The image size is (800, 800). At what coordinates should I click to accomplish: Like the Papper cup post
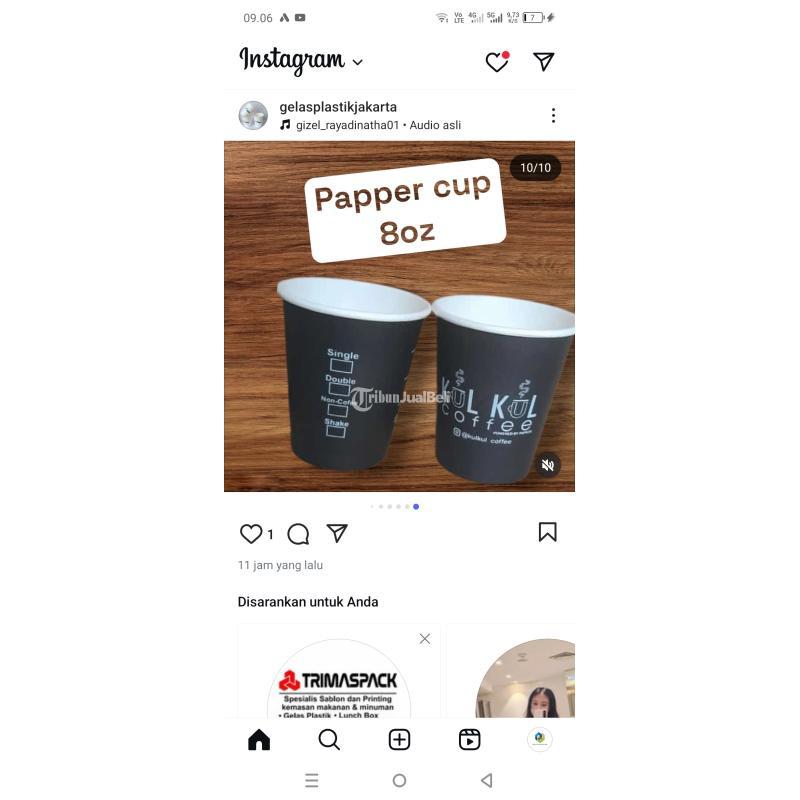(x=251, y=533)
